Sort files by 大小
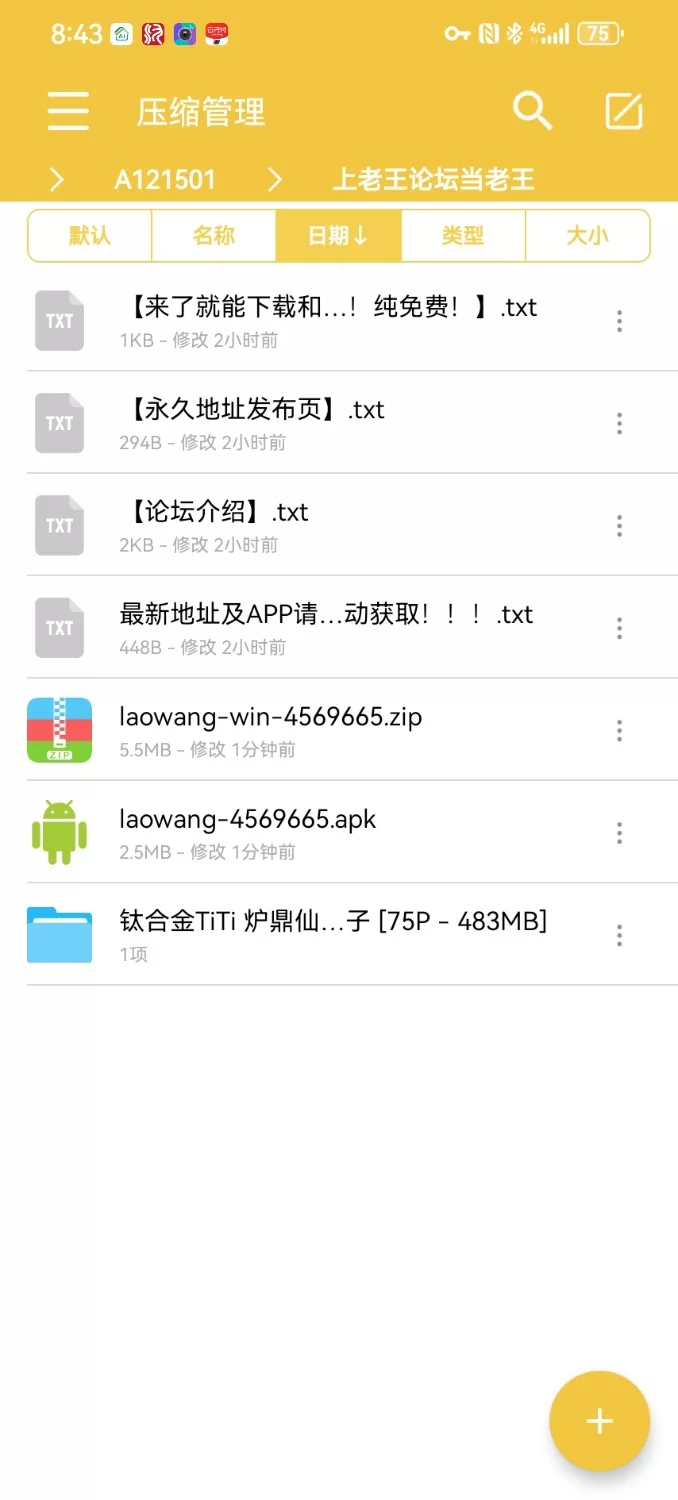 [587, 236]
